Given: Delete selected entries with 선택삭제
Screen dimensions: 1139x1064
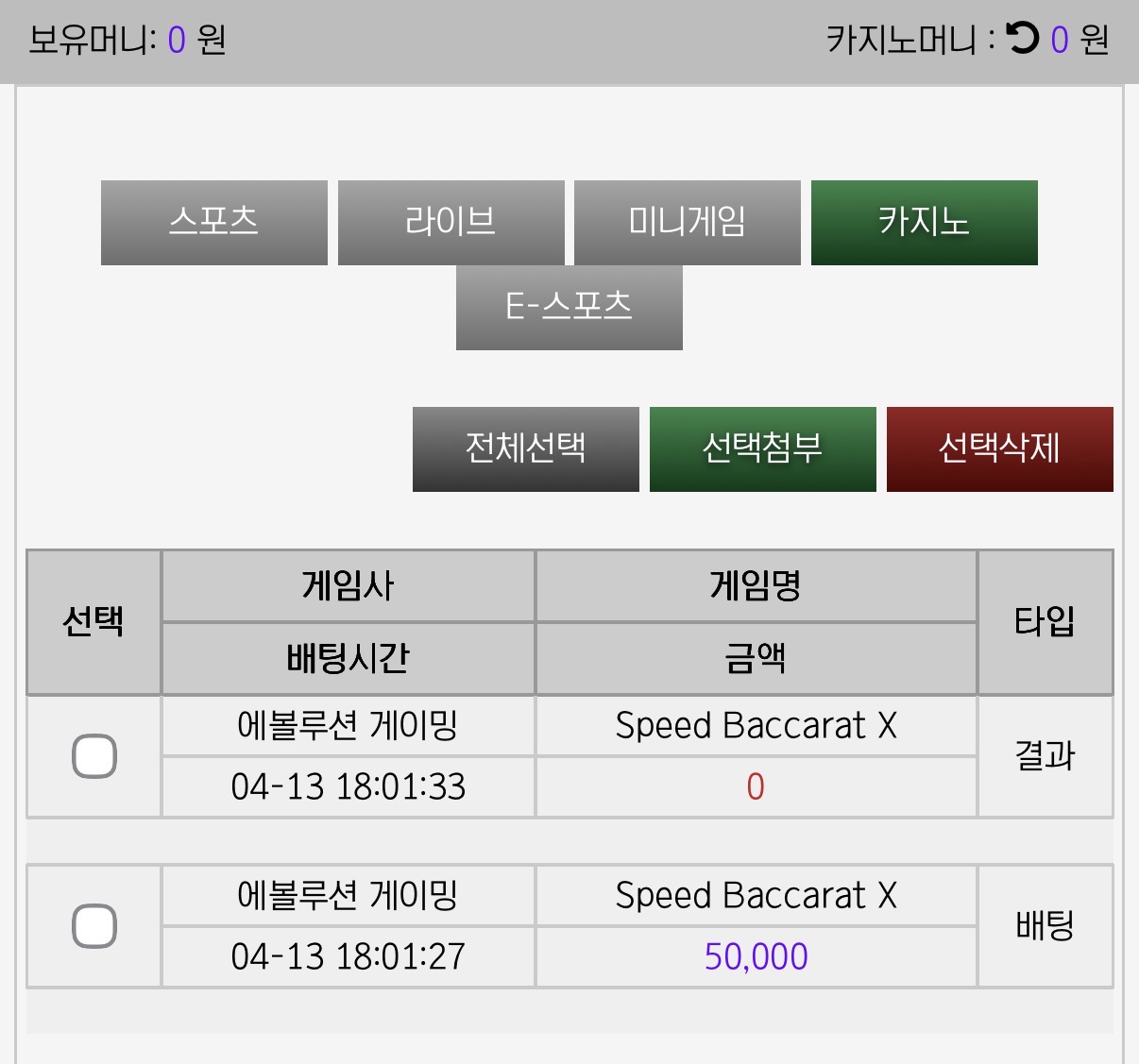Looking at the screenshot, I should (999, 449).
